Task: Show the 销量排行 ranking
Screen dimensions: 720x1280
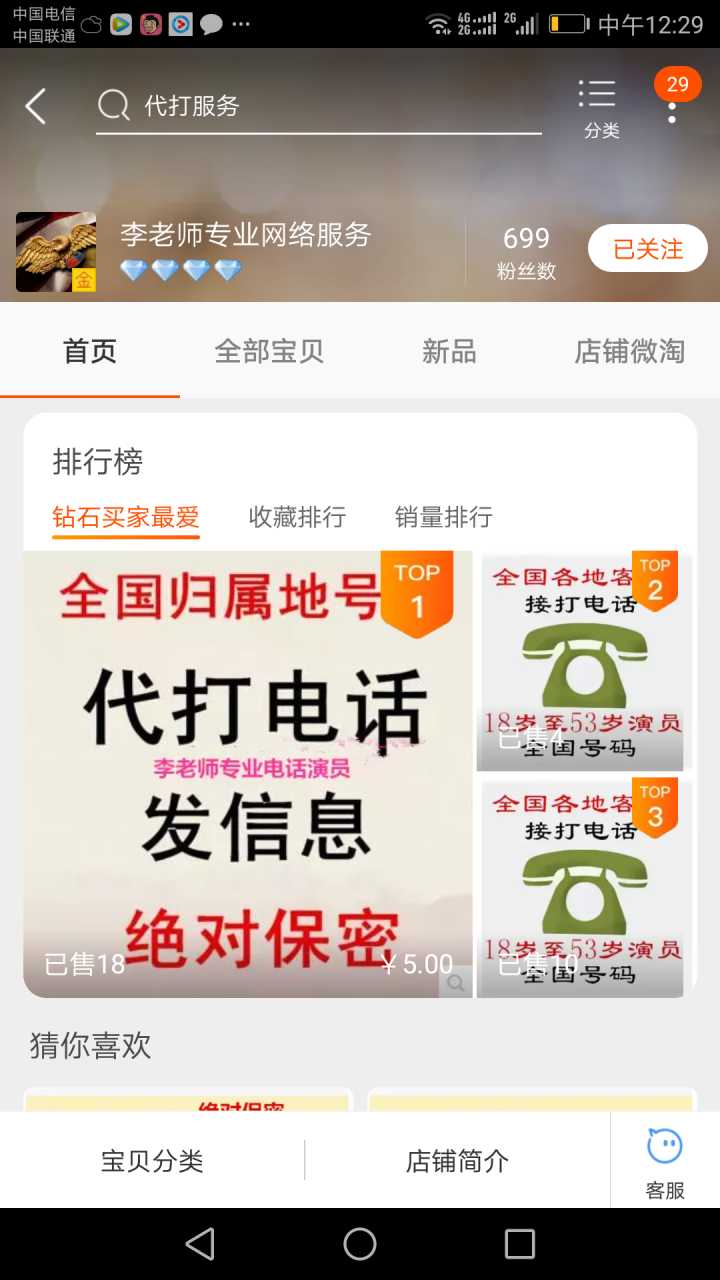Action: [443, 517]
